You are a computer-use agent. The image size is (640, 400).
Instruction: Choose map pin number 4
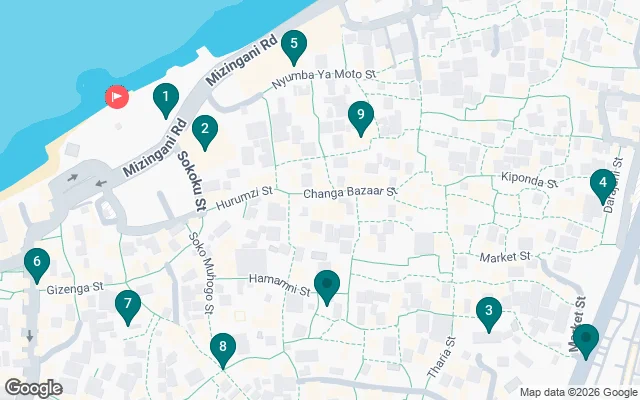click(602, 183)
